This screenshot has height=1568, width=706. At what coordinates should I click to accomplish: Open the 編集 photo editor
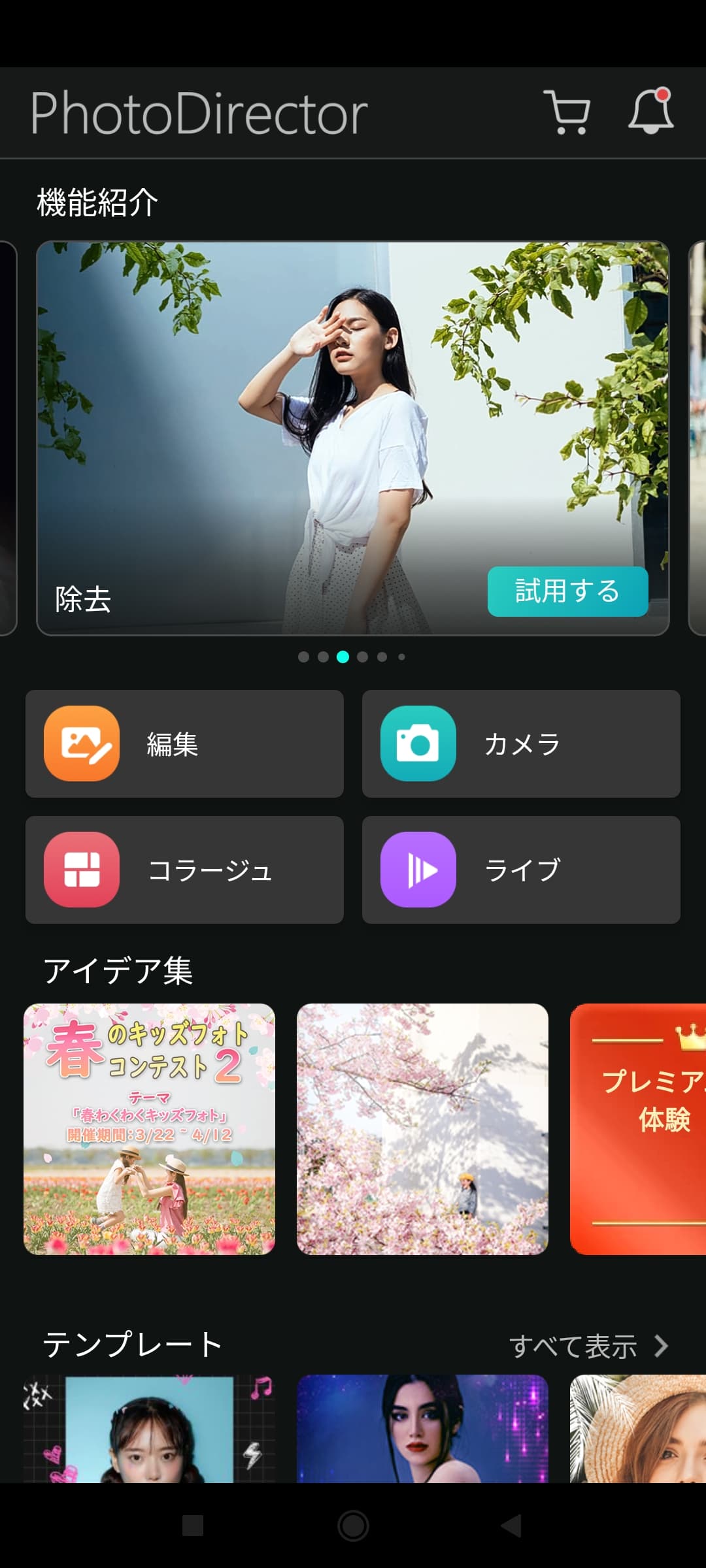(x=184, y=743)
